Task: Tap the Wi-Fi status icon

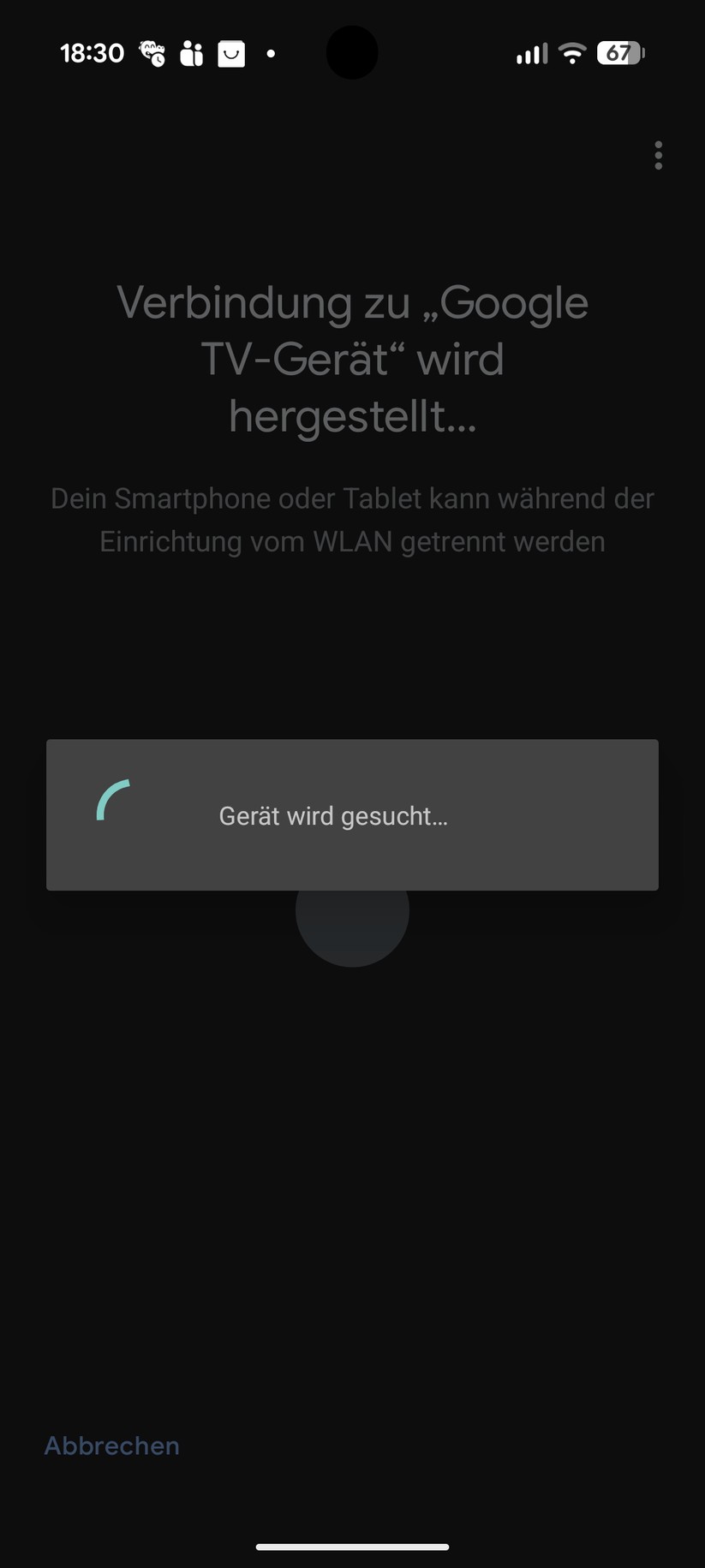Action: tap(572, 53)
